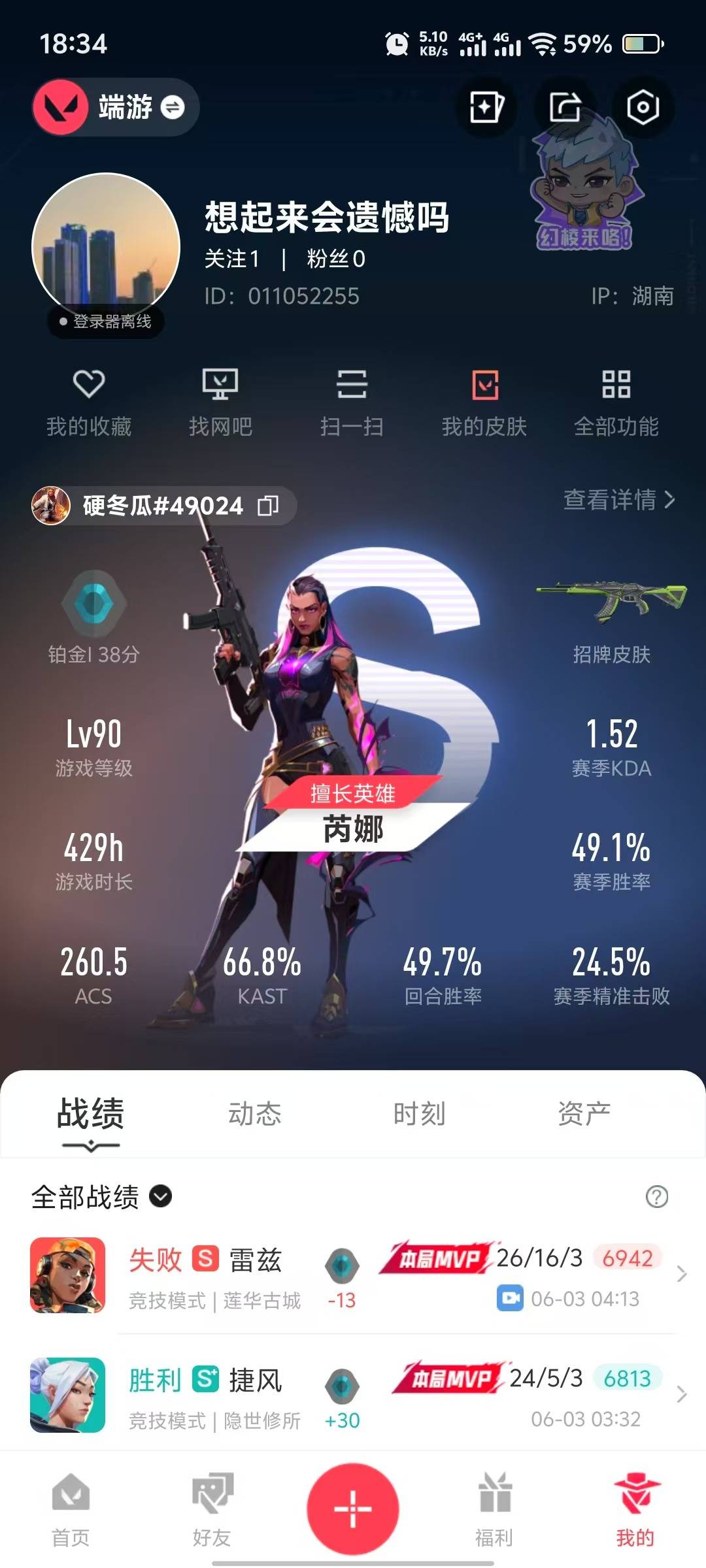Tap the red plus button

tap(353, 1509)
